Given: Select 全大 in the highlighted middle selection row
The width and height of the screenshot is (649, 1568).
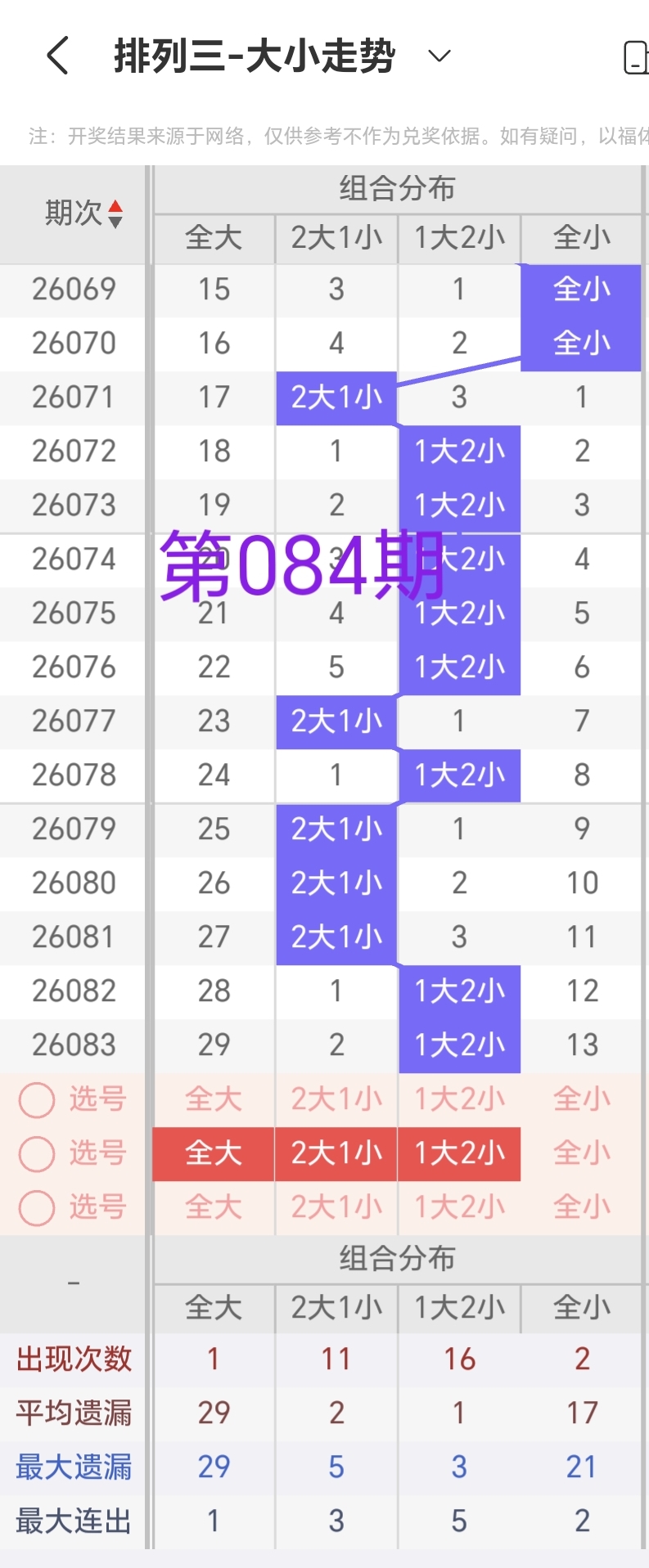Looking at the screenshot, I should [212, 1153].
